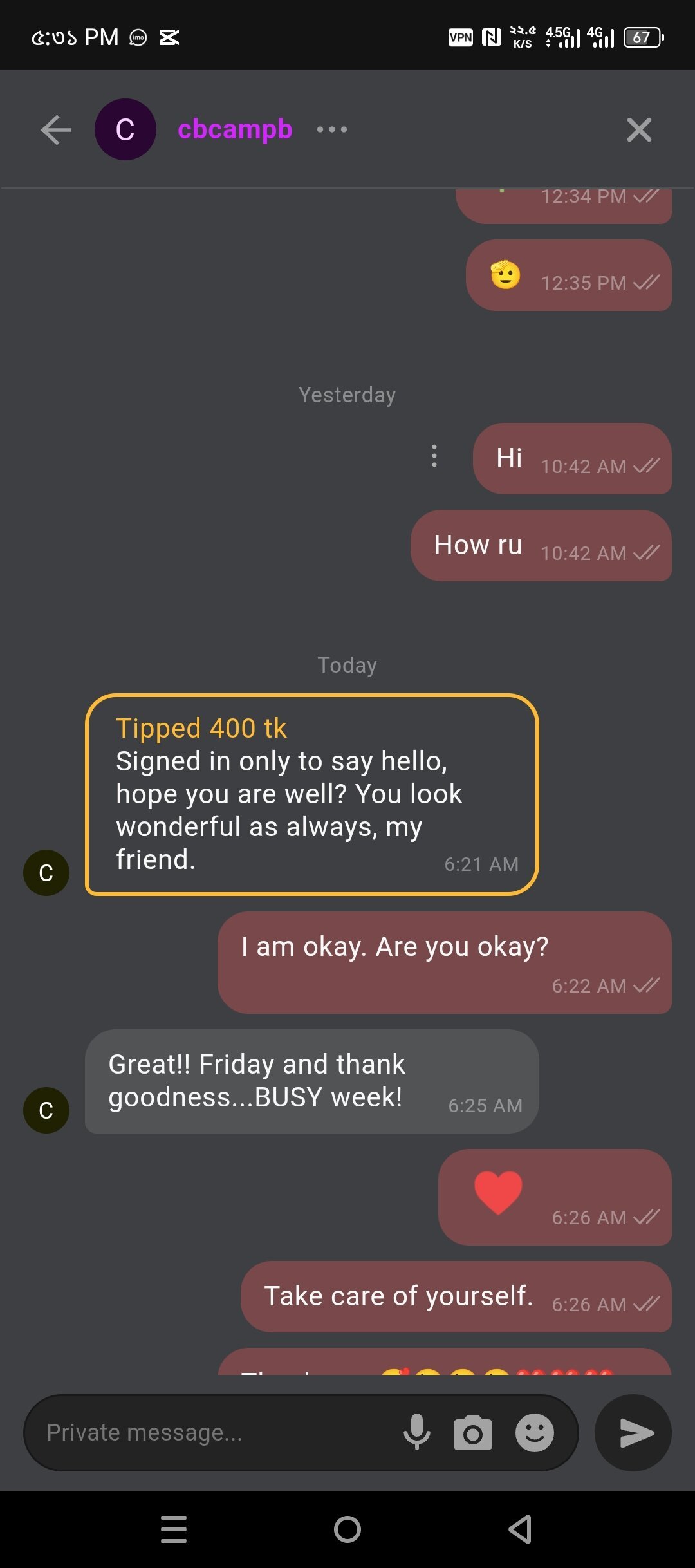
Task: Open options dots next to the Hi message
Action: coord(434,456)
